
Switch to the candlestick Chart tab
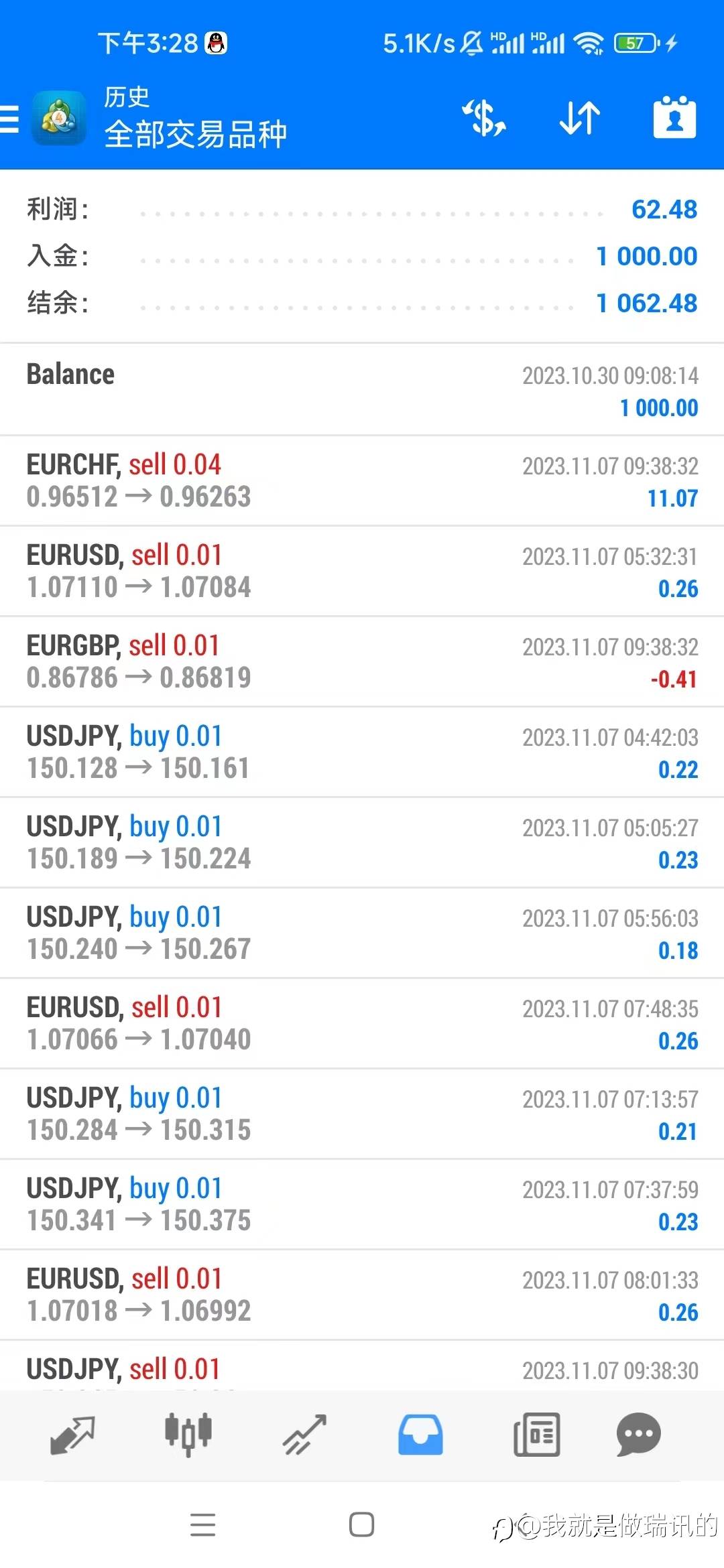(188, 1435)
